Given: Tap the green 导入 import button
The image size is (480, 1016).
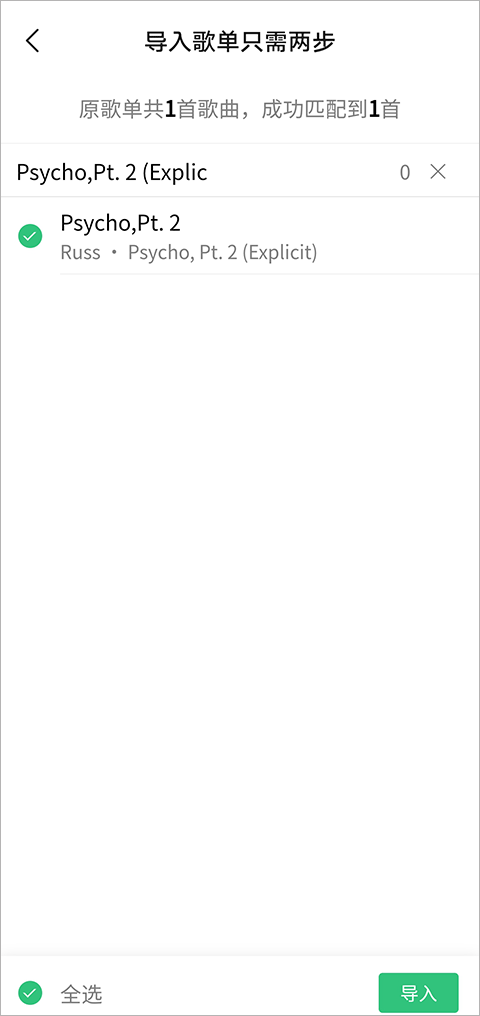Looking at the screenshot, I should click(x=418, y=993).
